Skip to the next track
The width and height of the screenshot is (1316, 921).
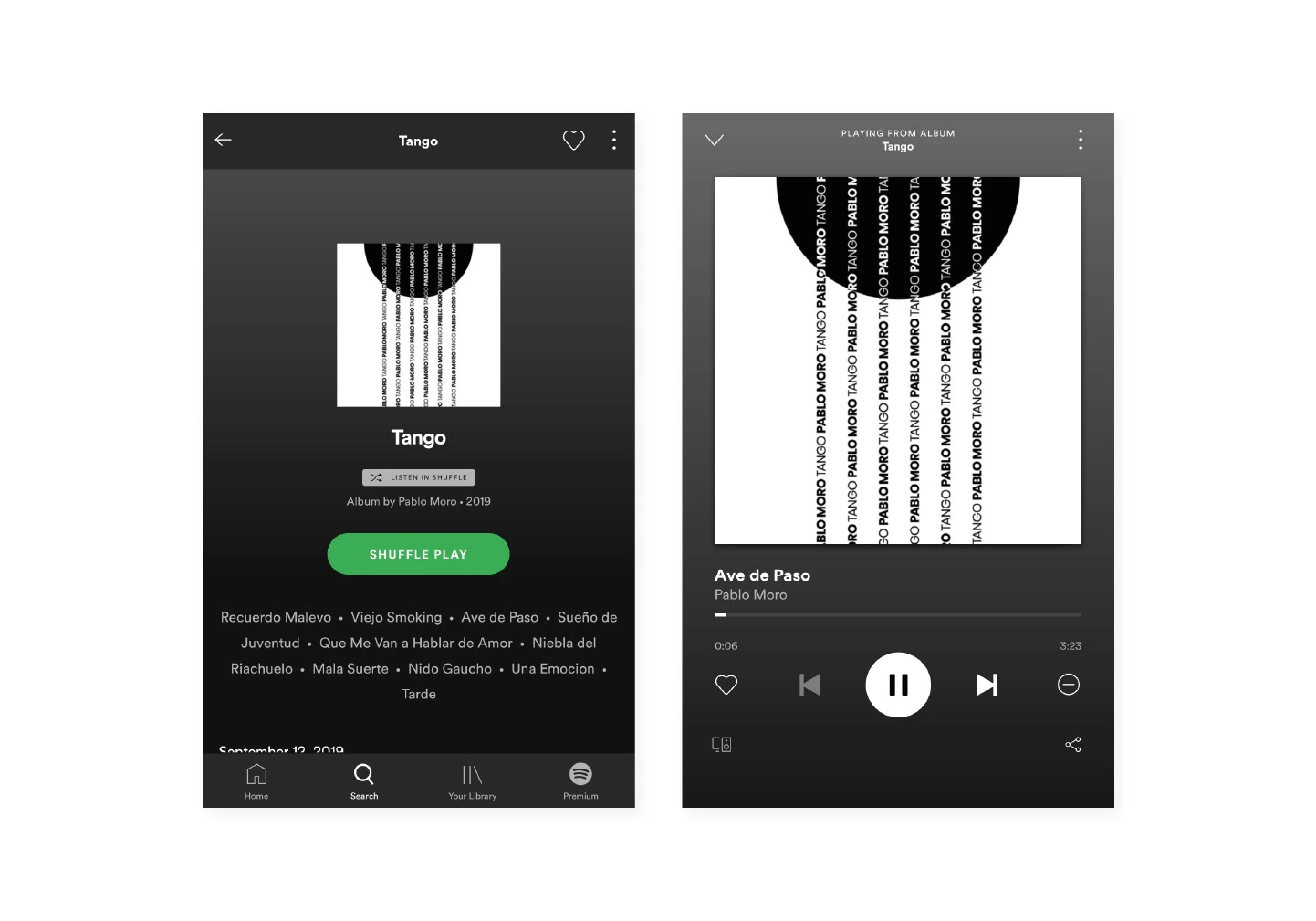click(987, 685)
